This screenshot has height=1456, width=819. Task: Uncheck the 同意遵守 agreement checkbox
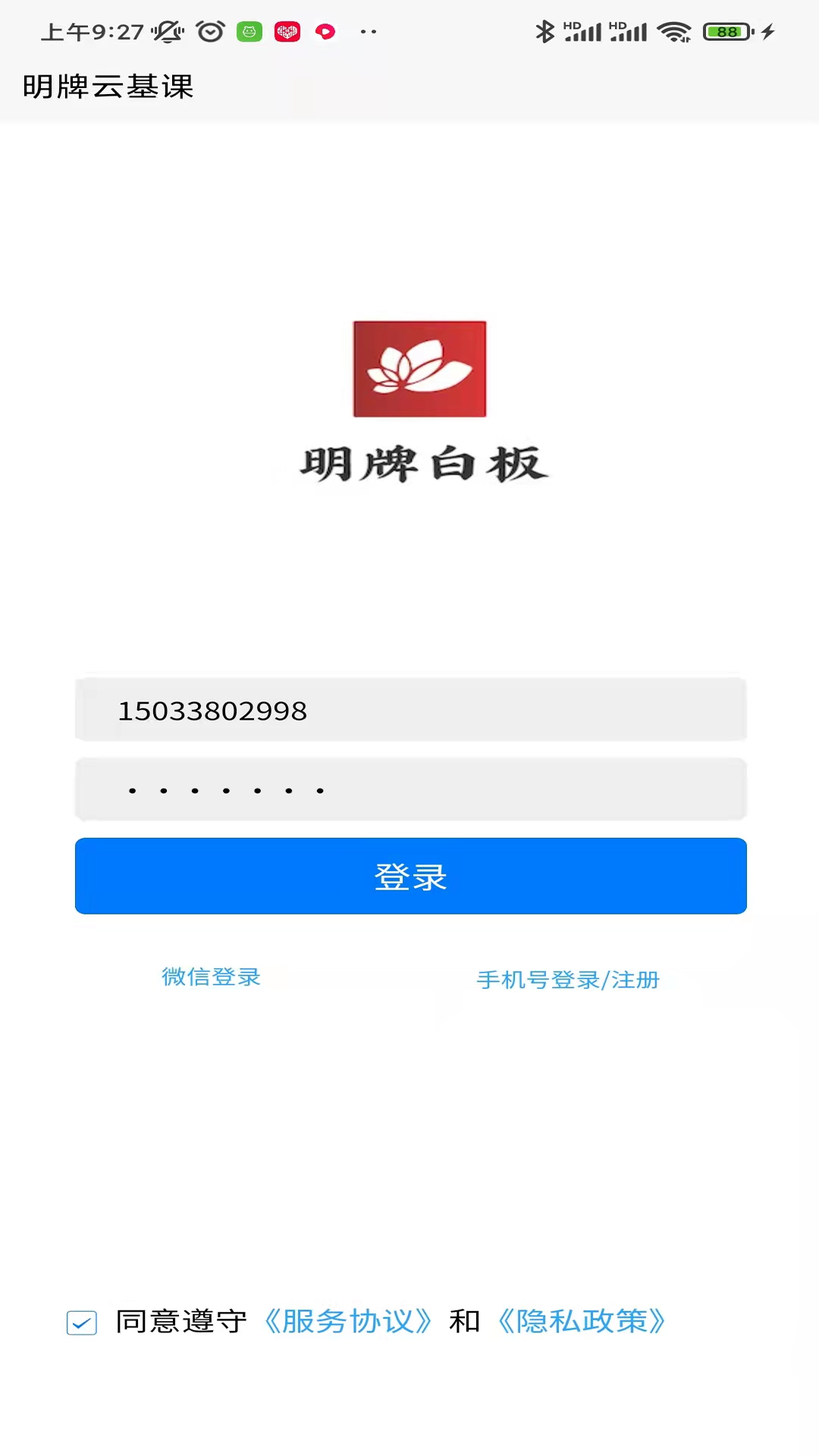[x=82, y=1323]
